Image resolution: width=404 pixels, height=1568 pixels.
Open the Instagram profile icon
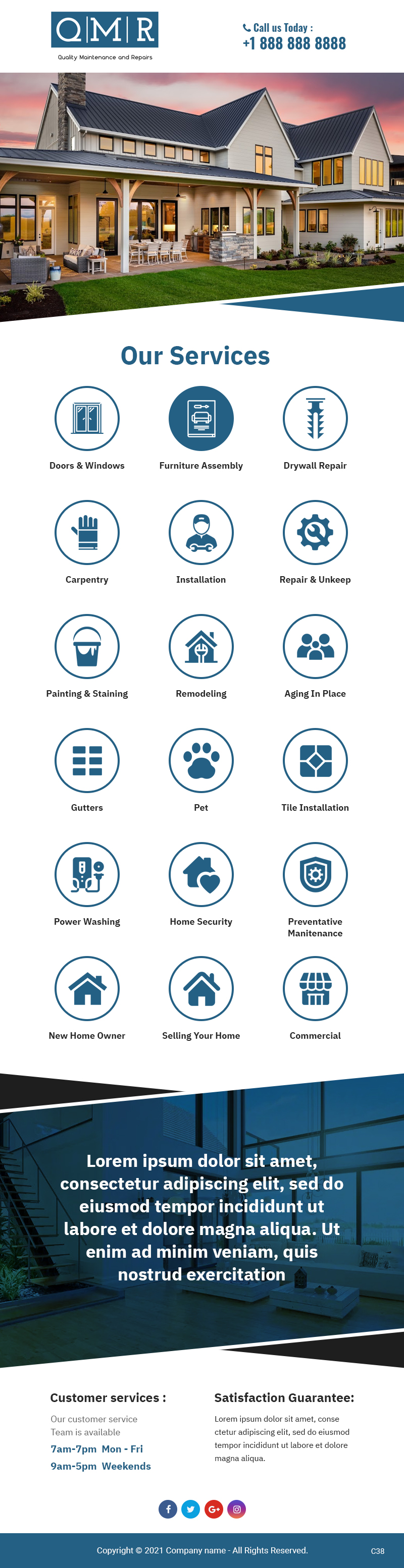point(236,1509)
